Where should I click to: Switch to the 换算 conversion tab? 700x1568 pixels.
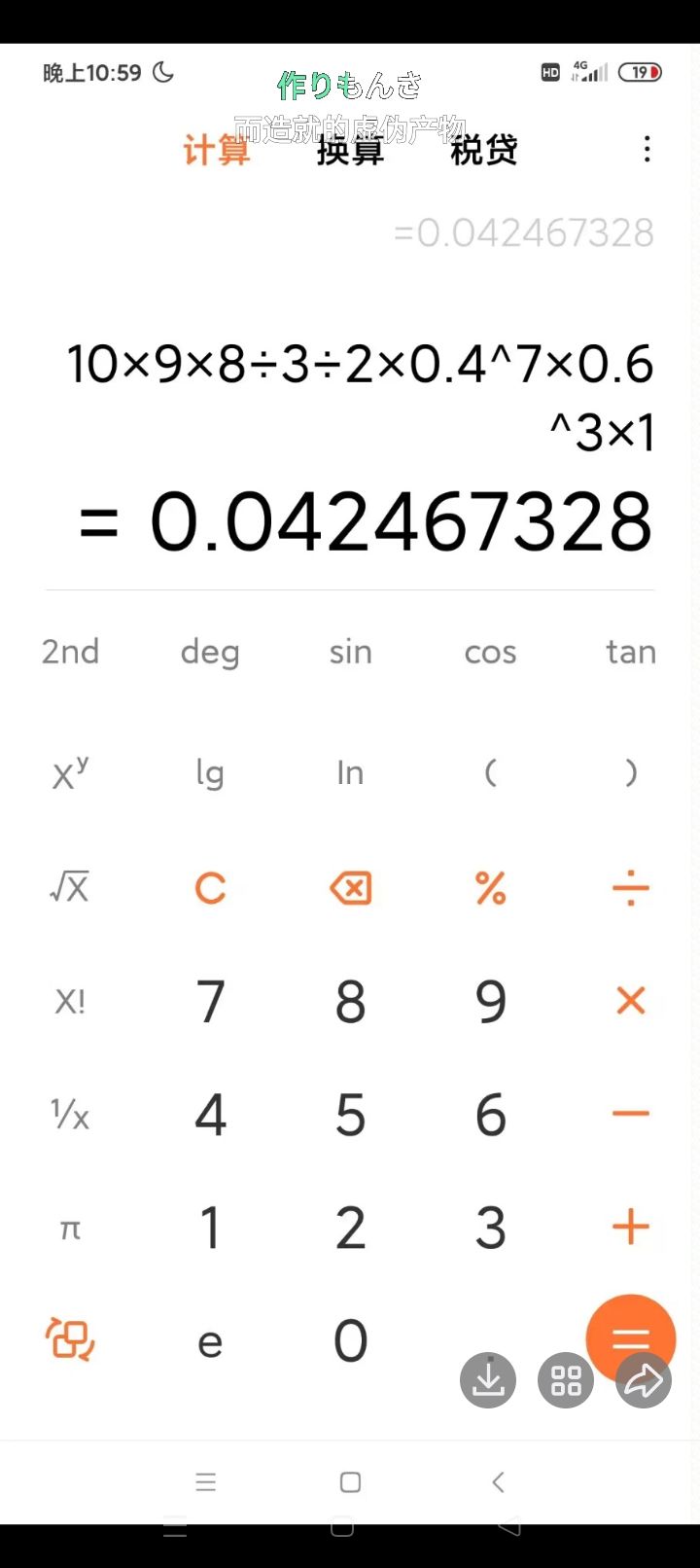[350, 150]
